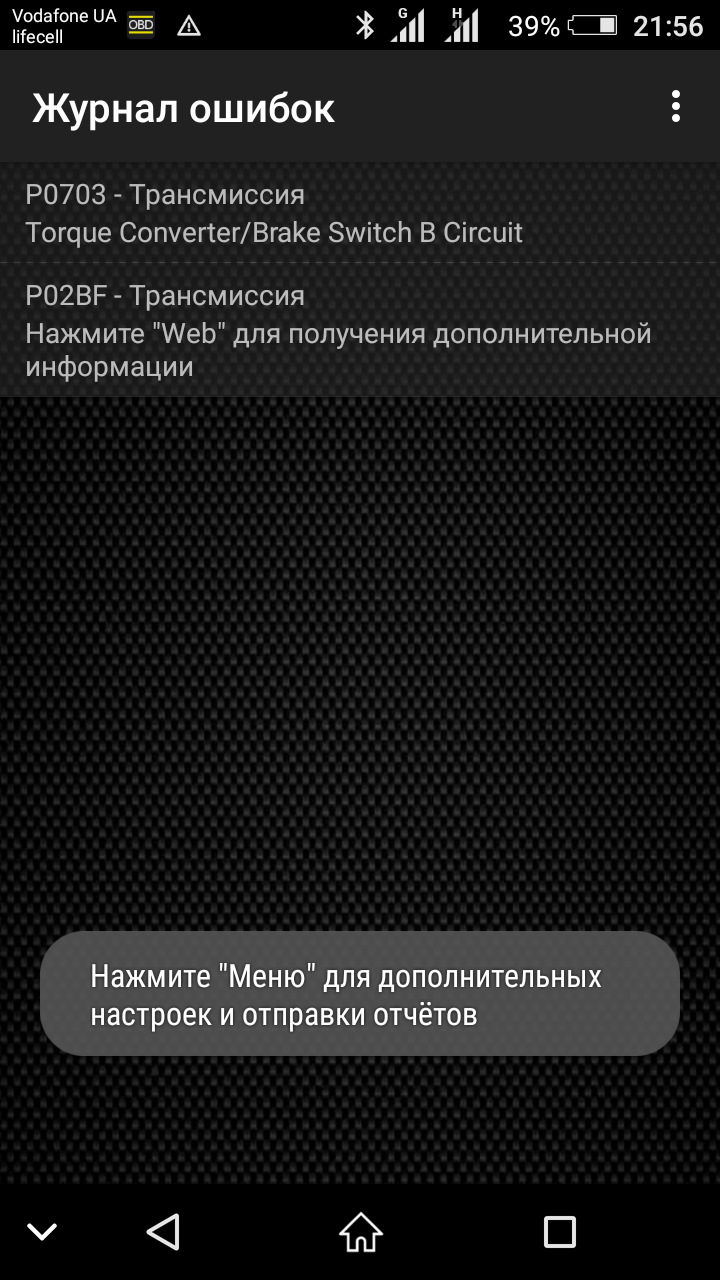720x1280 pixels.
Task: Tap the G network signal indicator
Action: point(410,27)
